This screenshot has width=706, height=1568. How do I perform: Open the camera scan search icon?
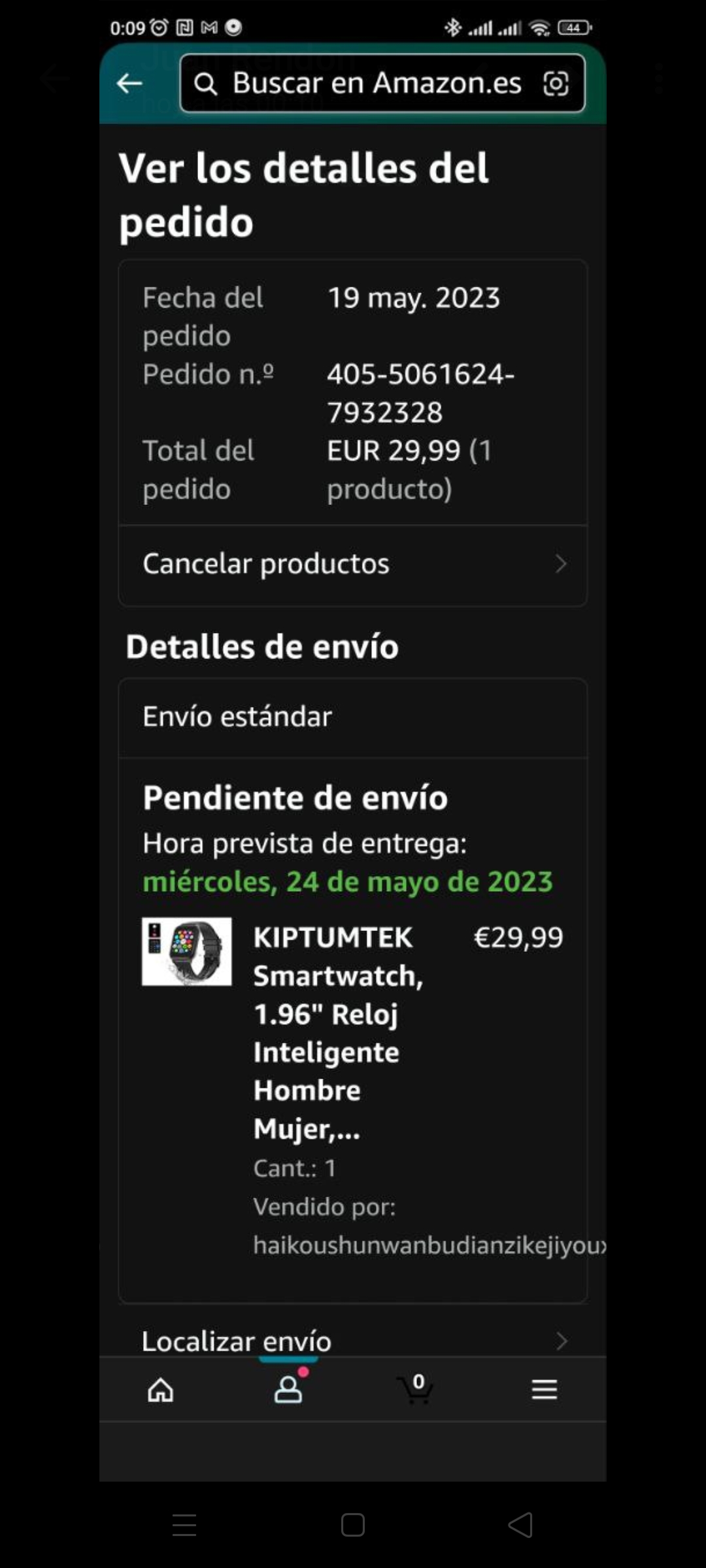pos(556,84)
